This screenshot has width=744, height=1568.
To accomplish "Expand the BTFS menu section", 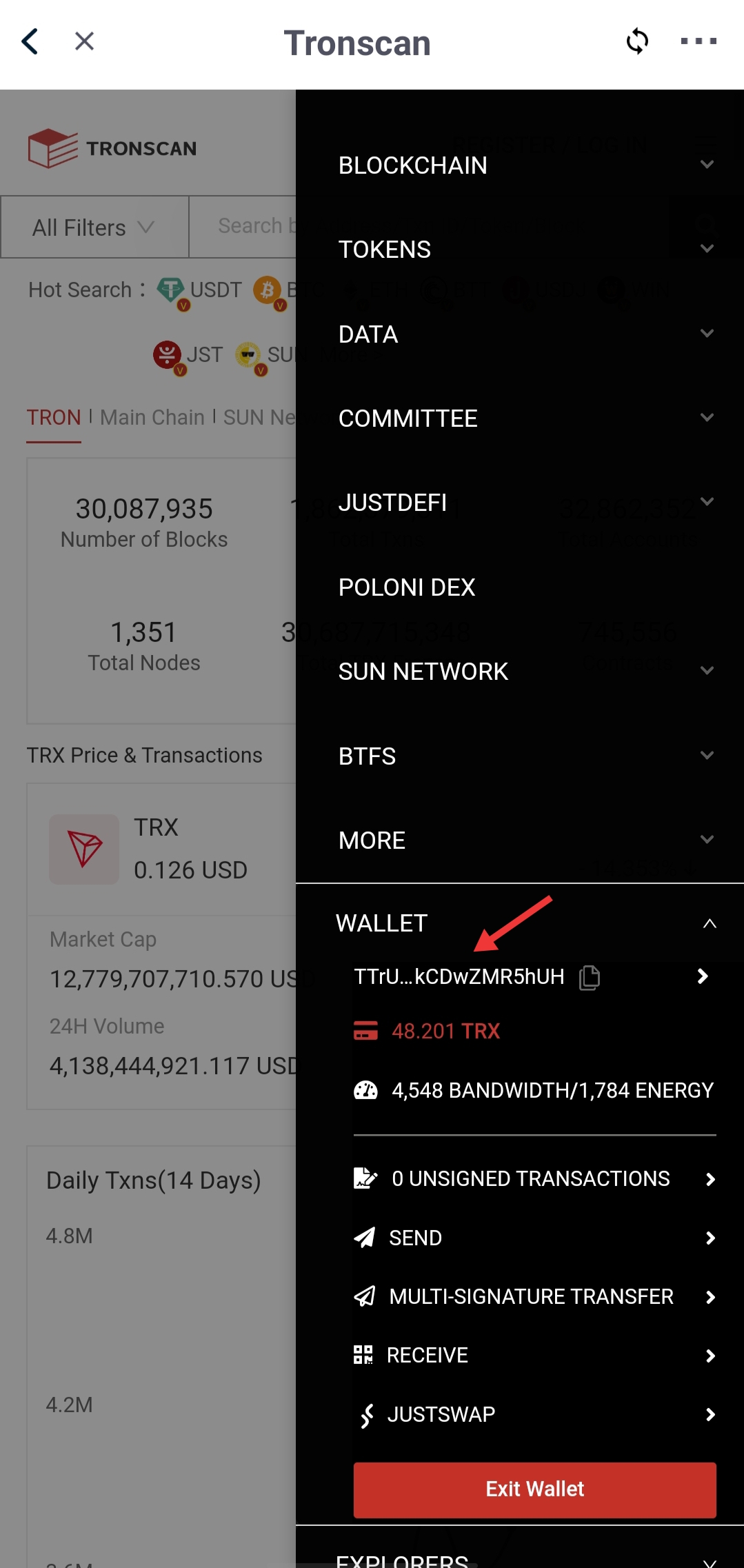I will click(520, 756).
